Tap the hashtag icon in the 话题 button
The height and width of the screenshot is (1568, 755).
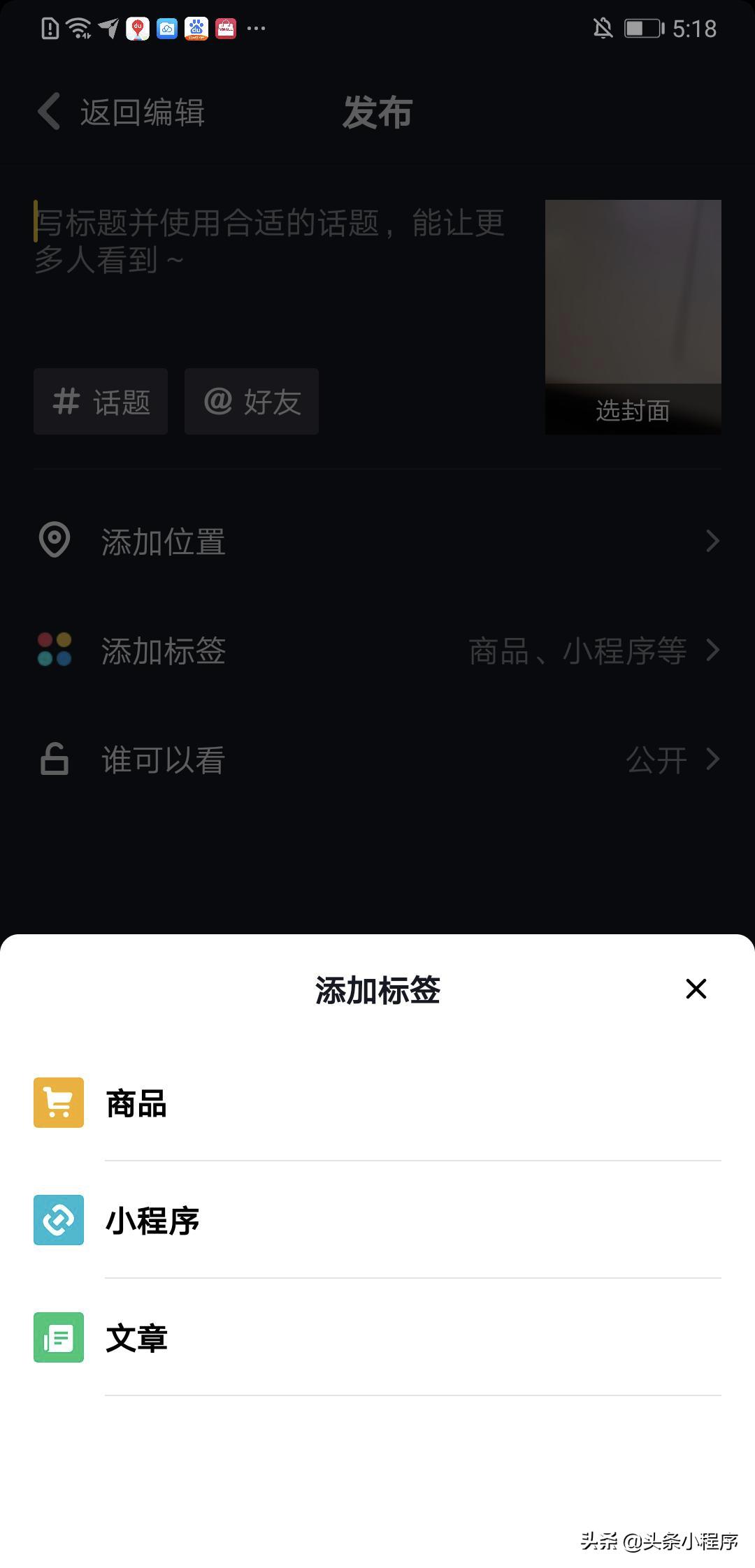click(68, 402)
